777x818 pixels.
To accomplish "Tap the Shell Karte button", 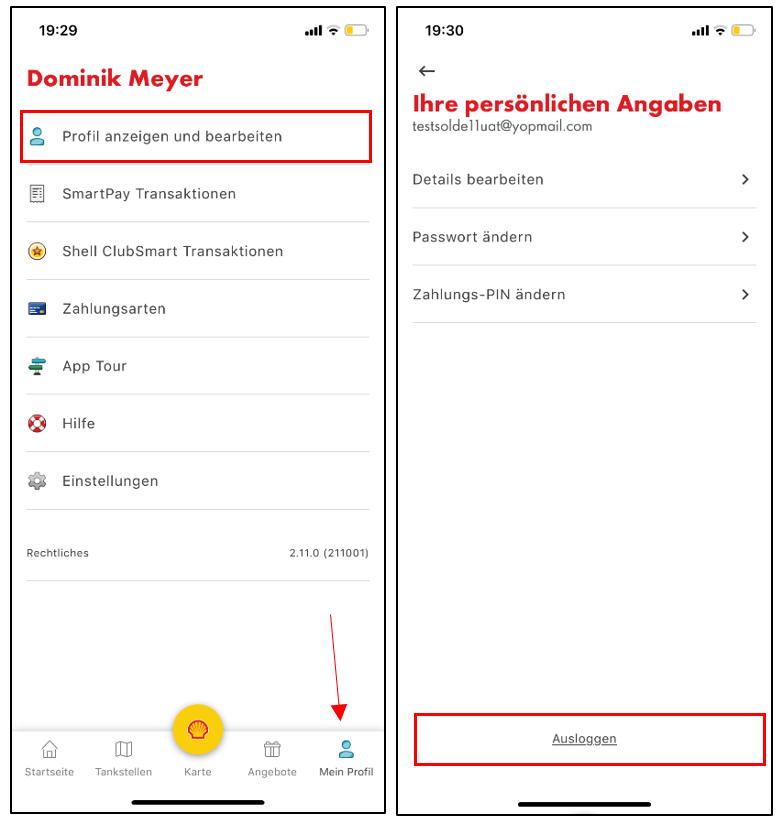I will (198, 733).
